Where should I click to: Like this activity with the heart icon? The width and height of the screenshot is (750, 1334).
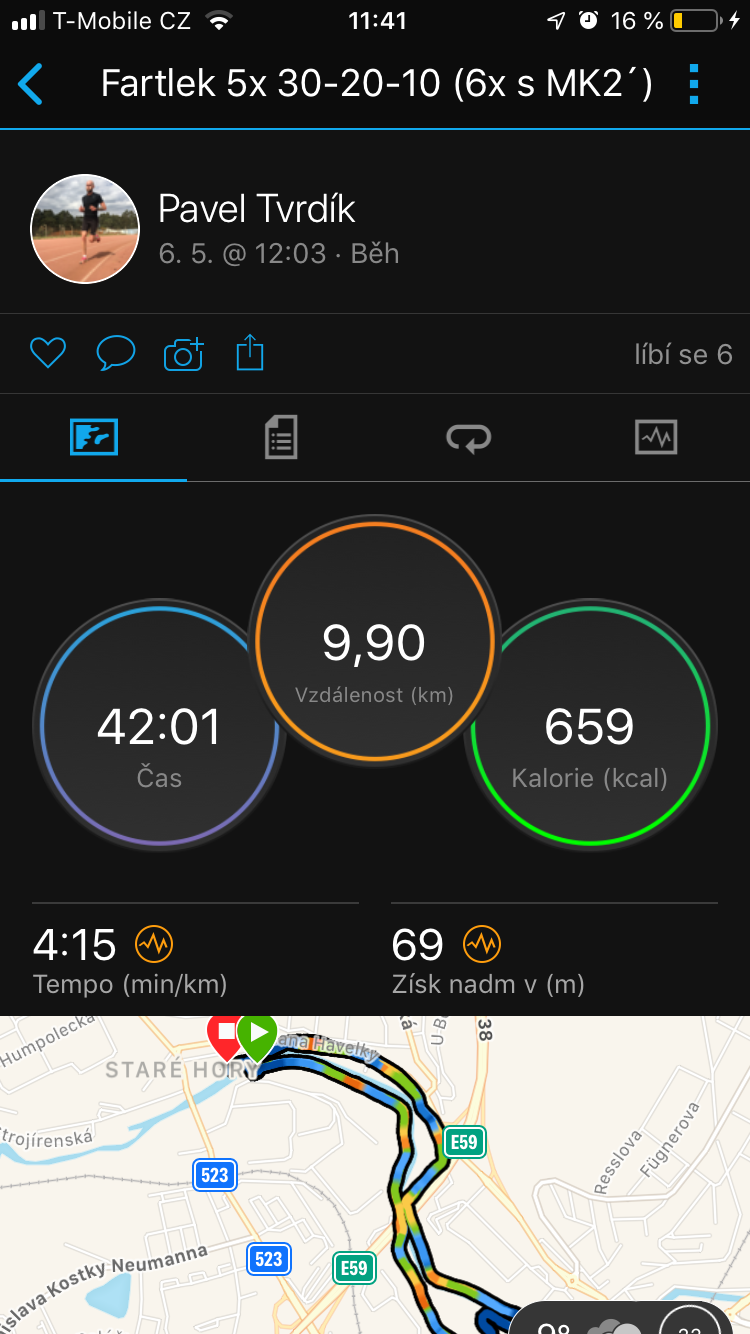[47, 353]
